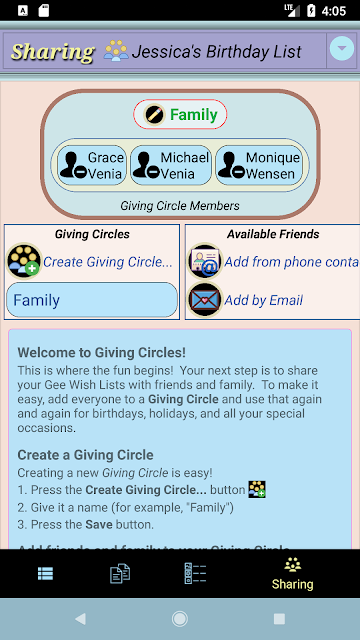
Task: Open the first bottom tab with list icon
Action: click(x=45, y=573)
